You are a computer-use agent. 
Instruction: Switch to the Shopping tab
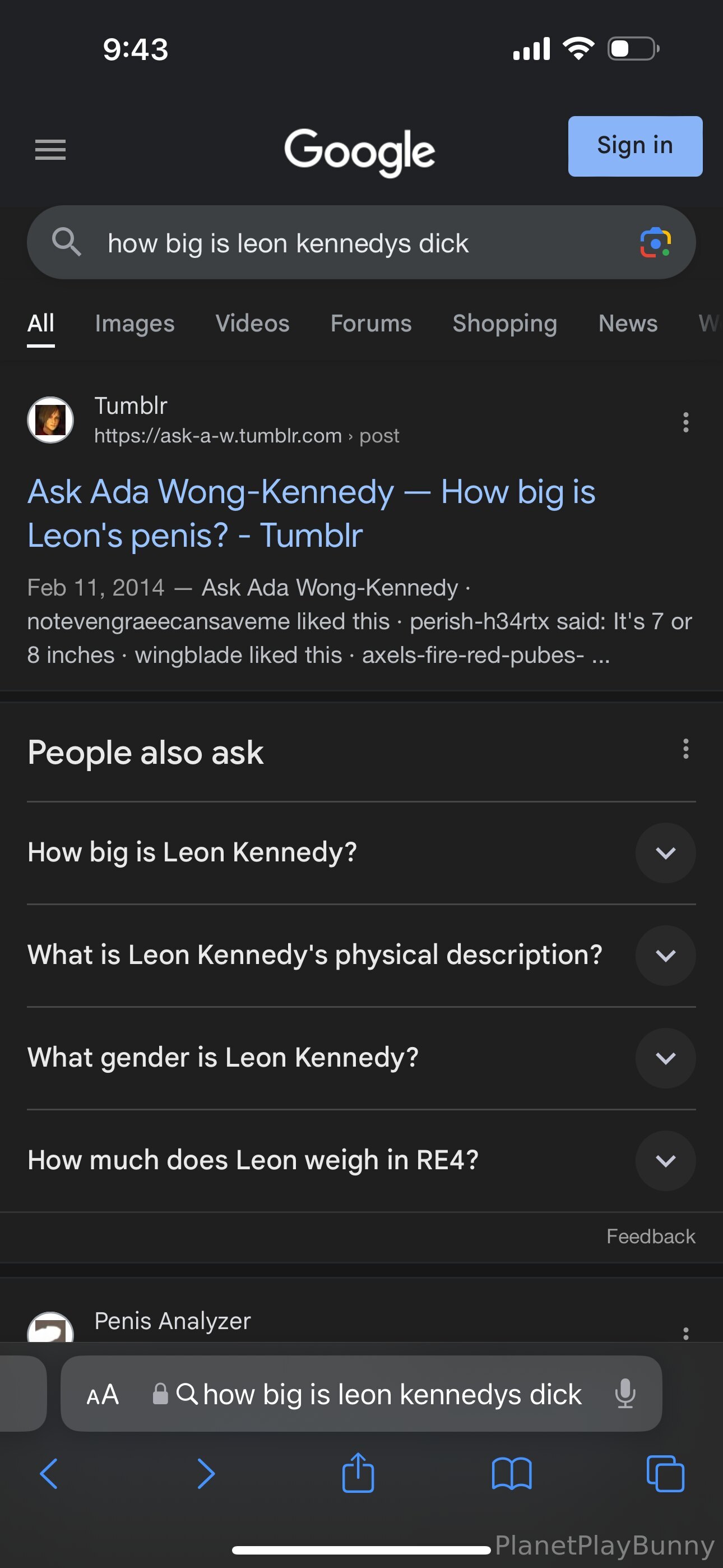tap(504, 324)
